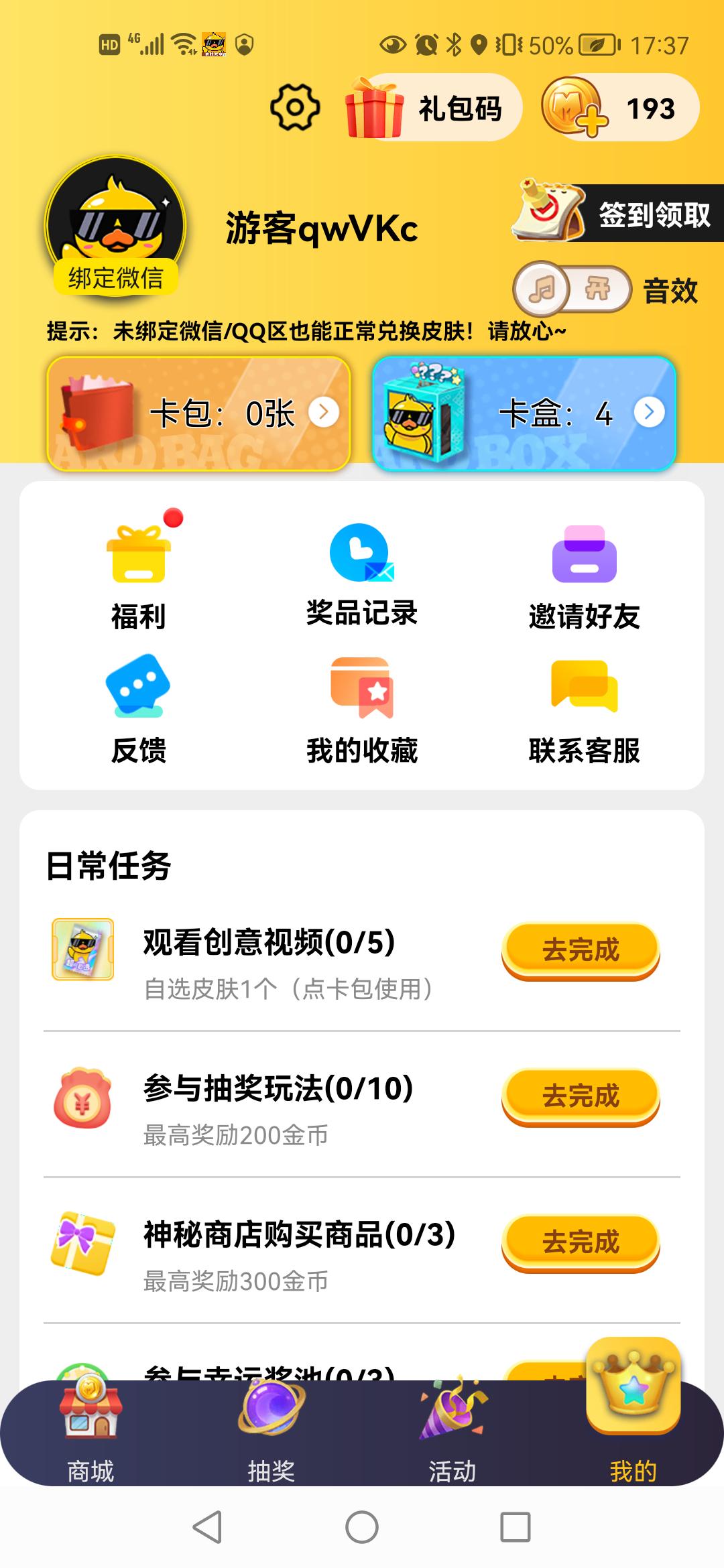Switch to the 活动 tab
The width and height of the screenshot is (724, 1568).
pyautogui.click(x=452, y=1434)
